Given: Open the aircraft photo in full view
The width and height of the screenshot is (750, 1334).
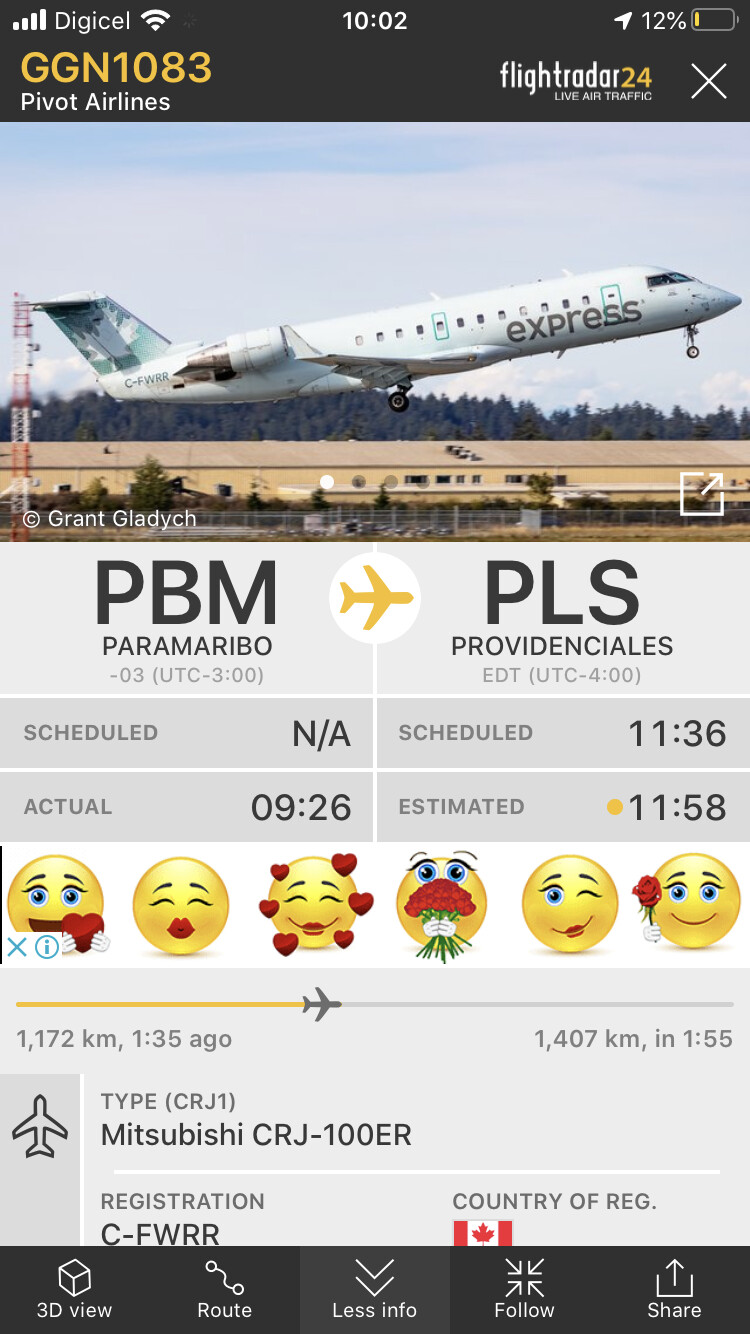Looking at the screenshot, I should 701,494.
